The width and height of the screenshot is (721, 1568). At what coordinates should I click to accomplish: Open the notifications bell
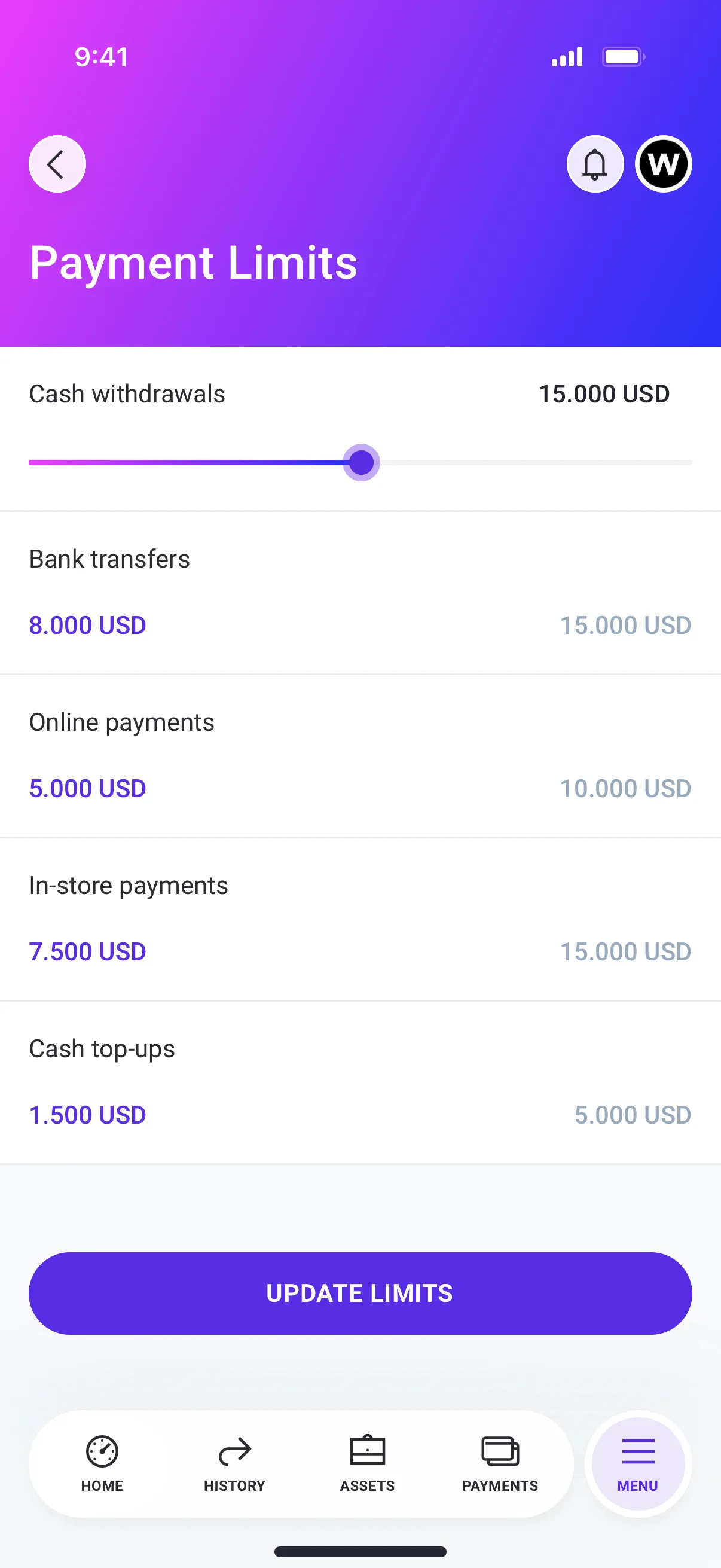pos(594,164)
